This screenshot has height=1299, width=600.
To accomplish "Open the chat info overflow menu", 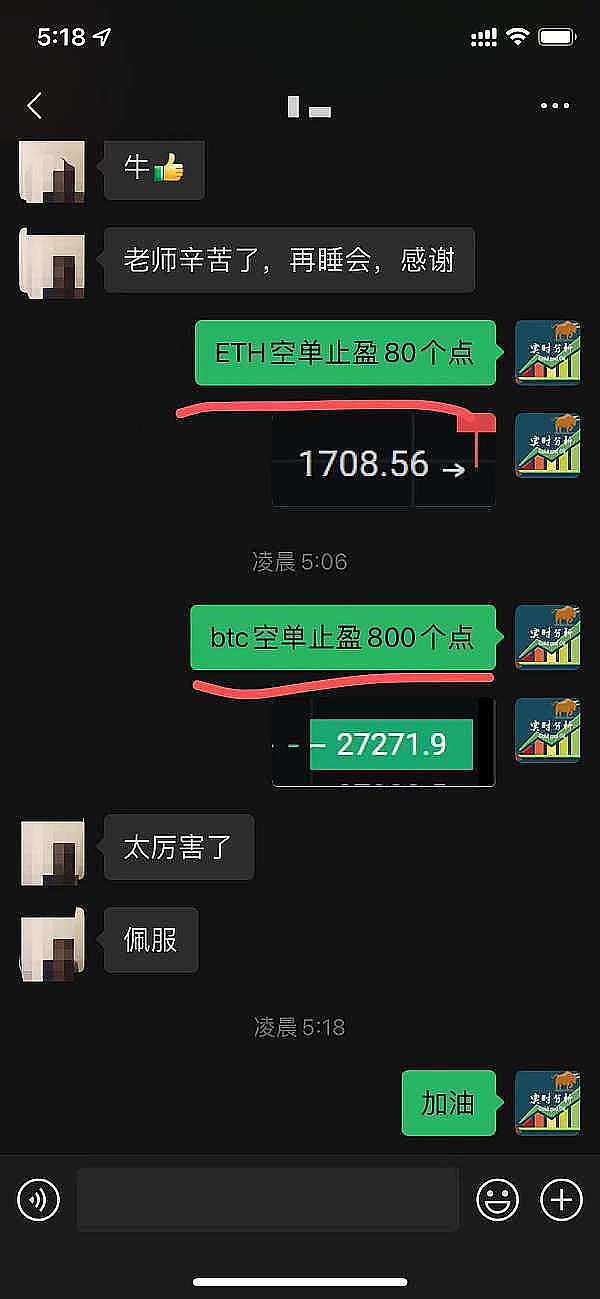I will (555, 106).
